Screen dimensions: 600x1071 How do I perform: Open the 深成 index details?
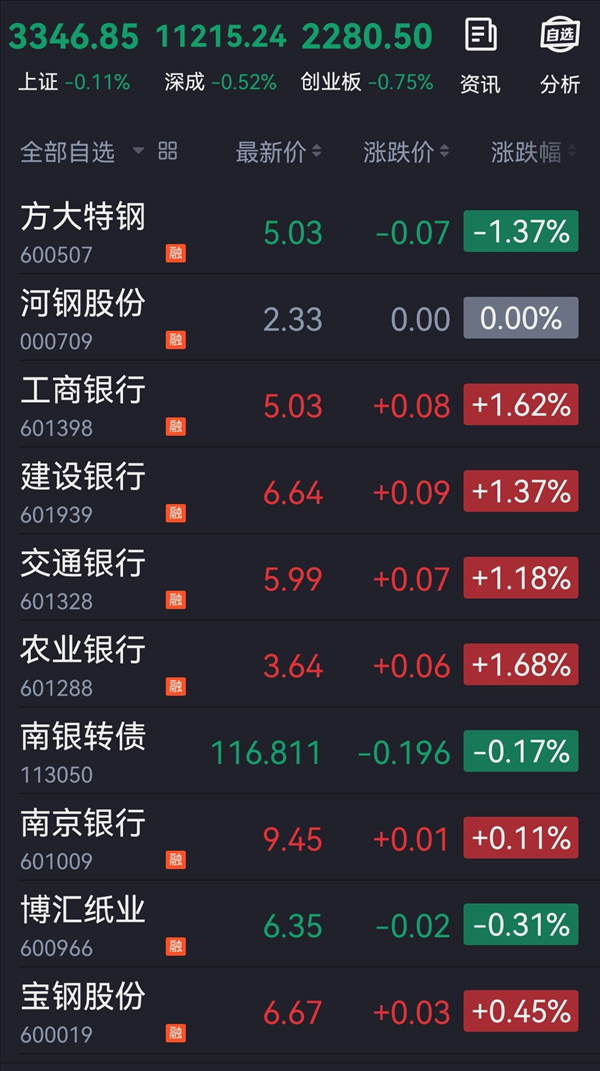tap(221, 56)
